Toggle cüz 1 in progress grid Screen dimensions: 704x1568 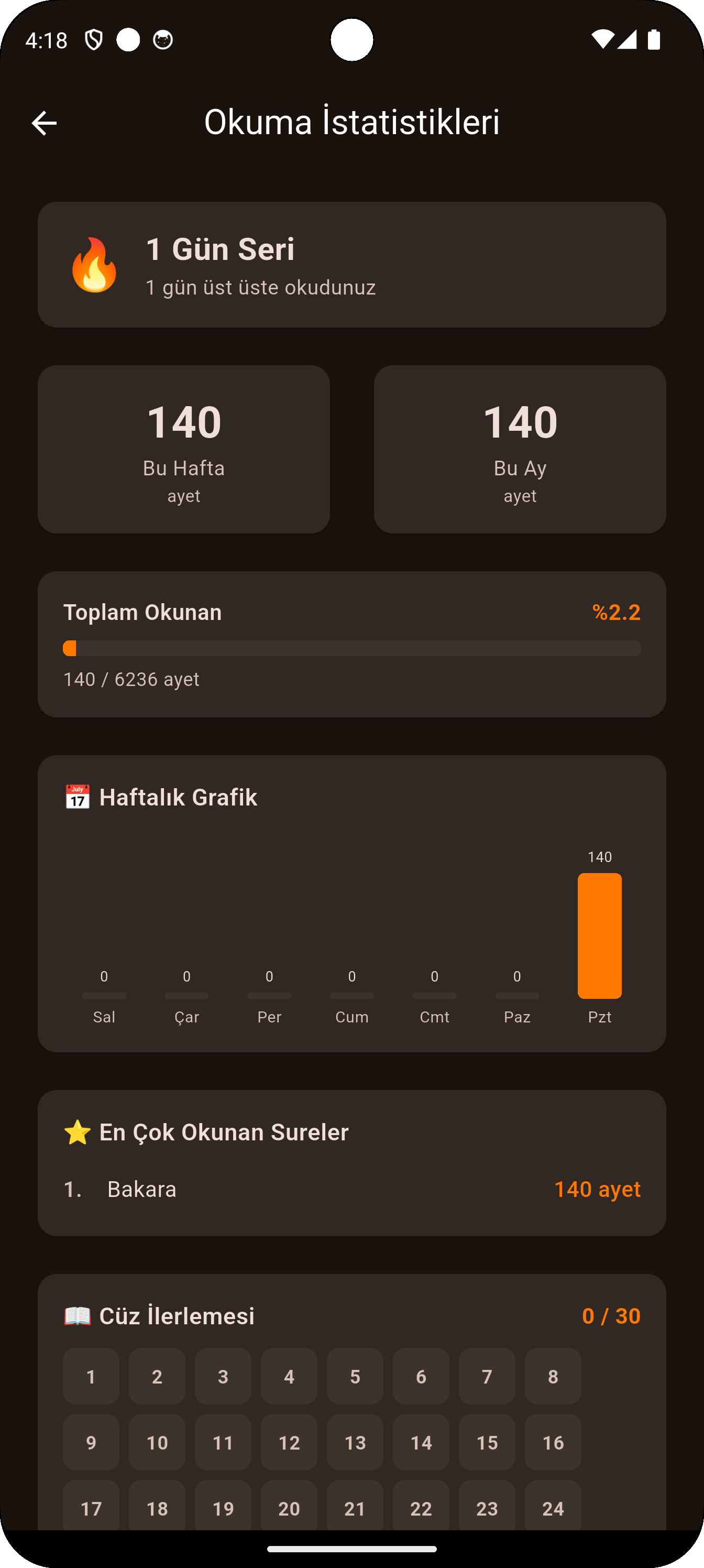pos(91,1376)
